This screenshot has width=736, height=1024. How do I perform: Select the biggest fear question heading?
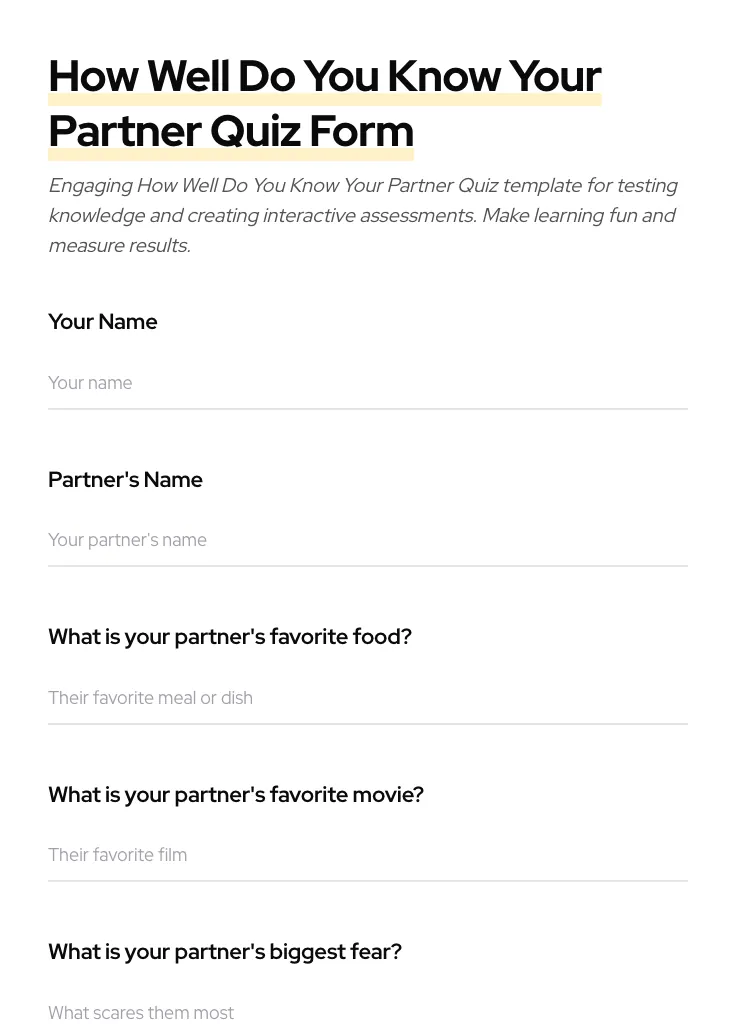tap(224, 952)
